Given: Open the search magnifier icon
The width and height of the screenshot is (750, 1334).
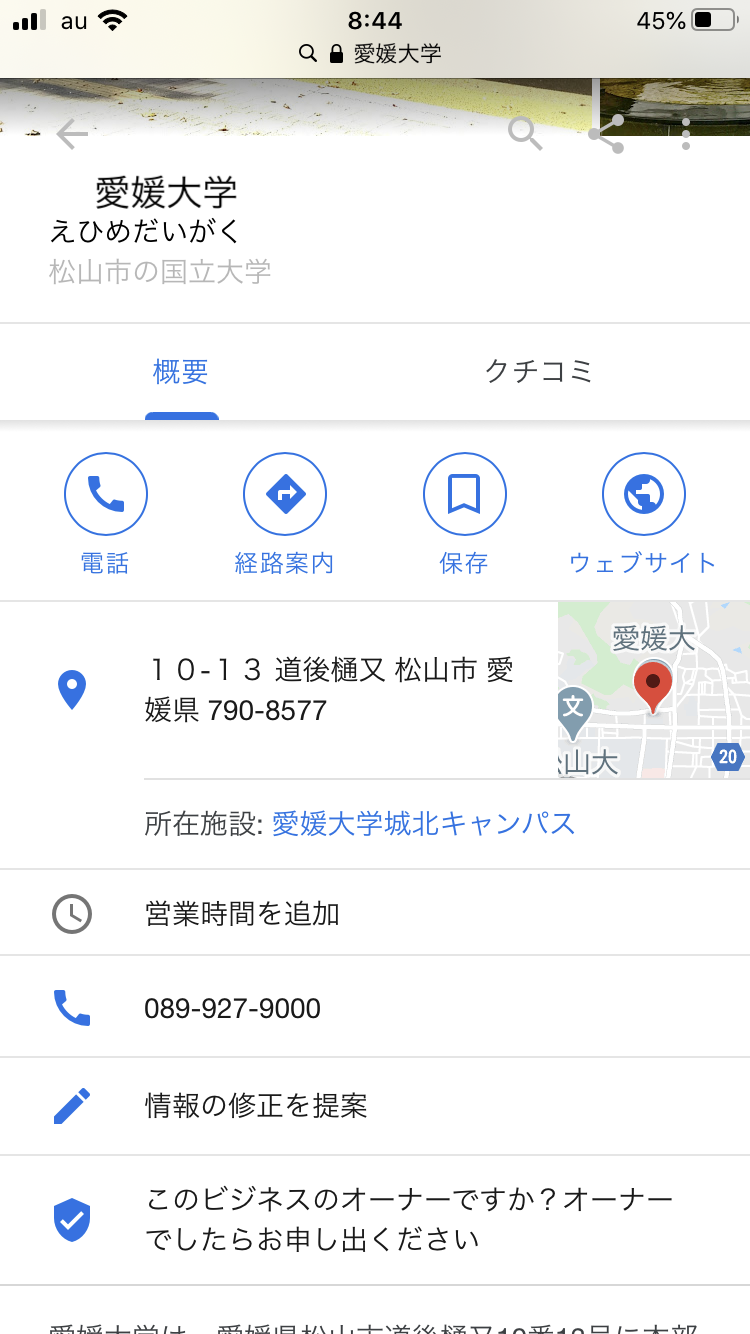Looking at the screenshot, I should [525, 133].
